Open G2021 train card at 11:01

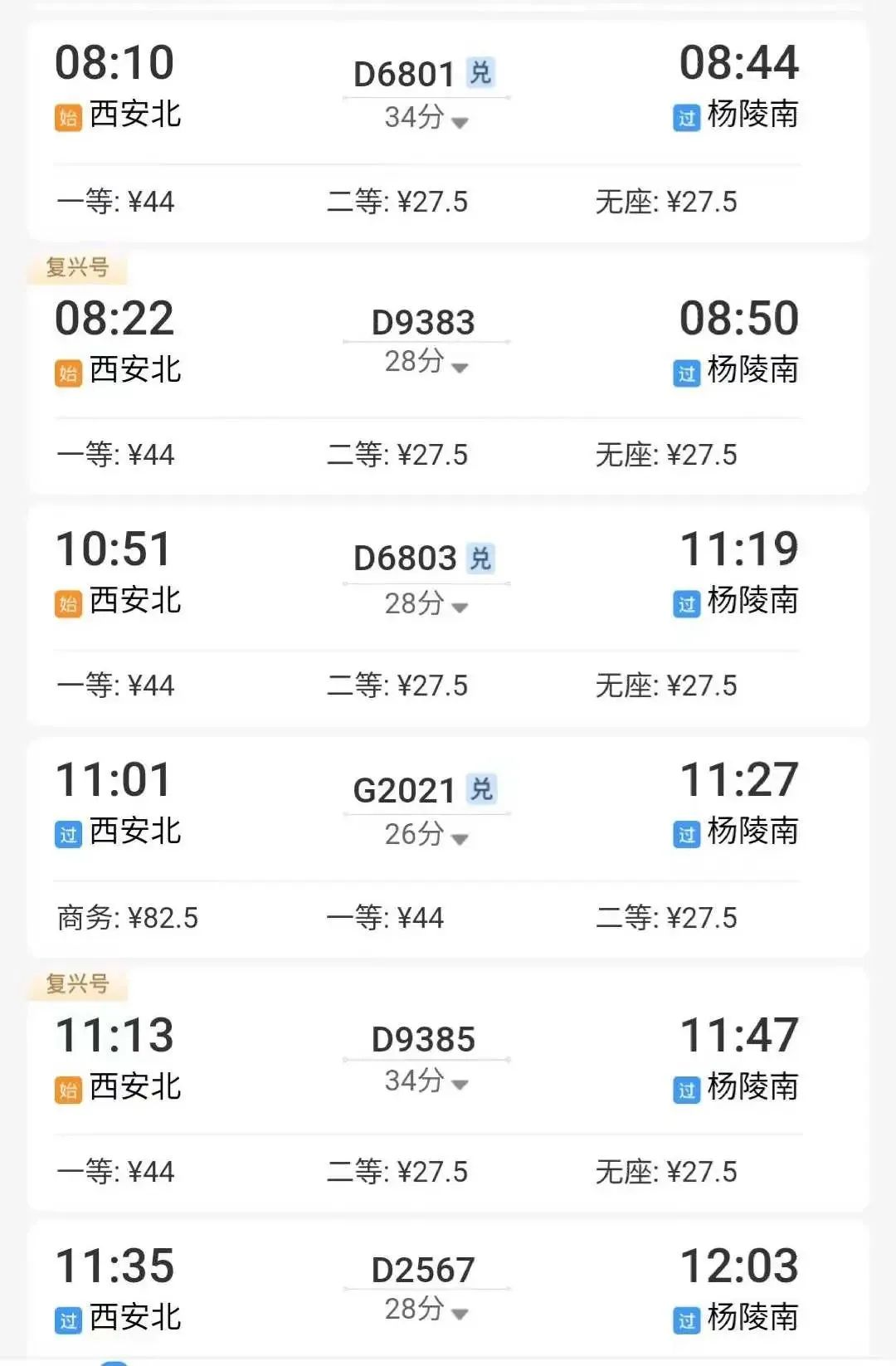(405, 790)
